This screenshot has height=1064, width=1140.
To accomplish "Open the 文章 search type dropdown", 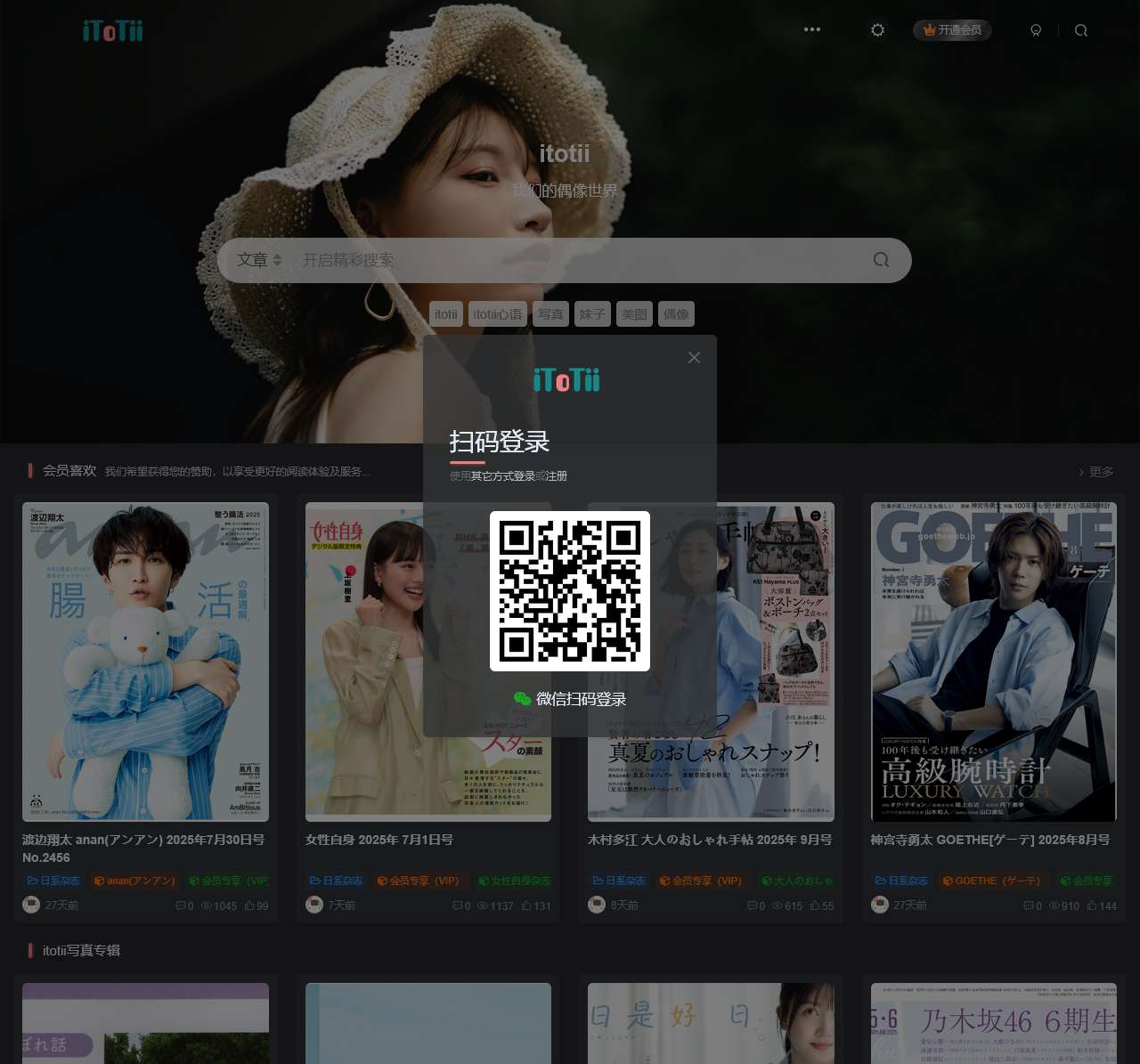I will tap(258, 260).
